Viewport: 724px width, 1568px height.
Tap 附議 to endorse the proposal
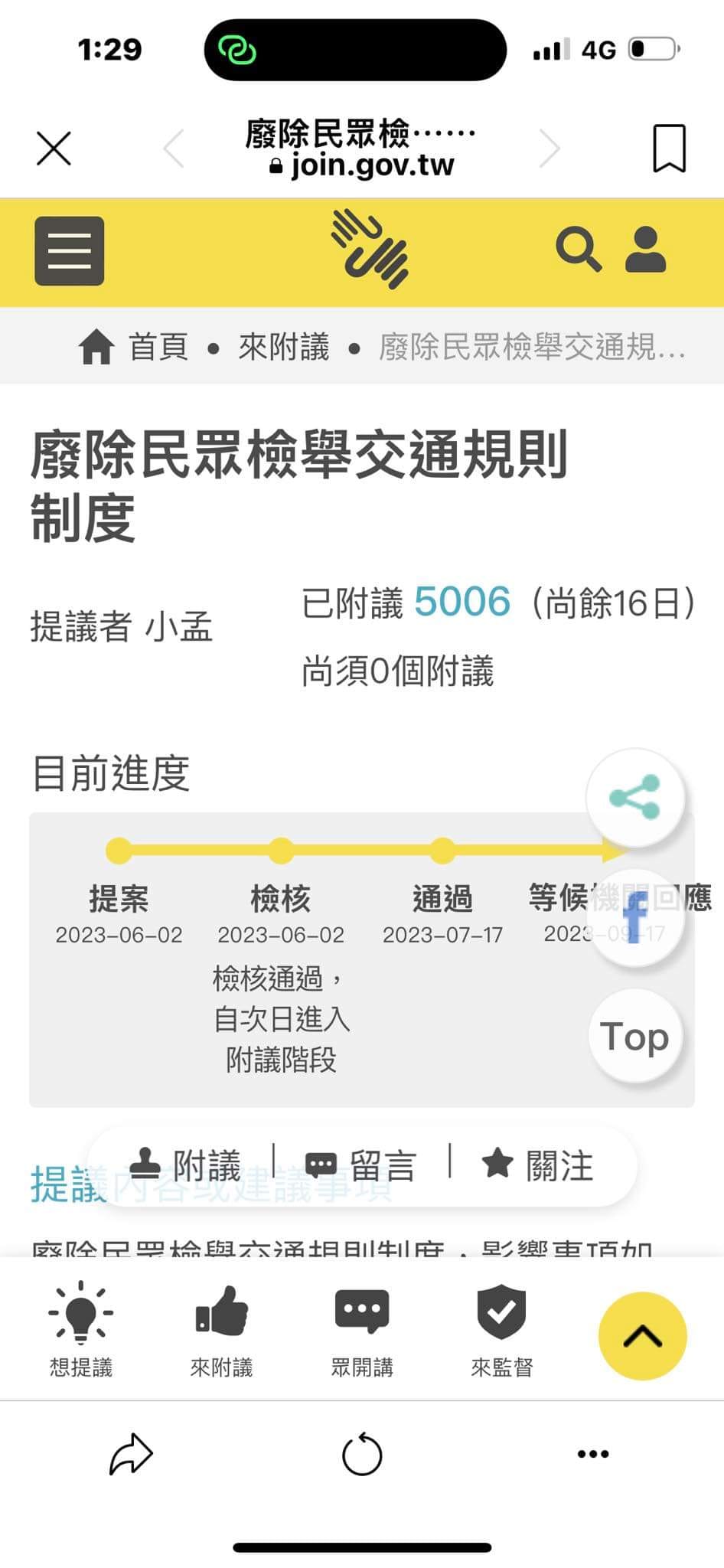click(x=185, y=1166)
